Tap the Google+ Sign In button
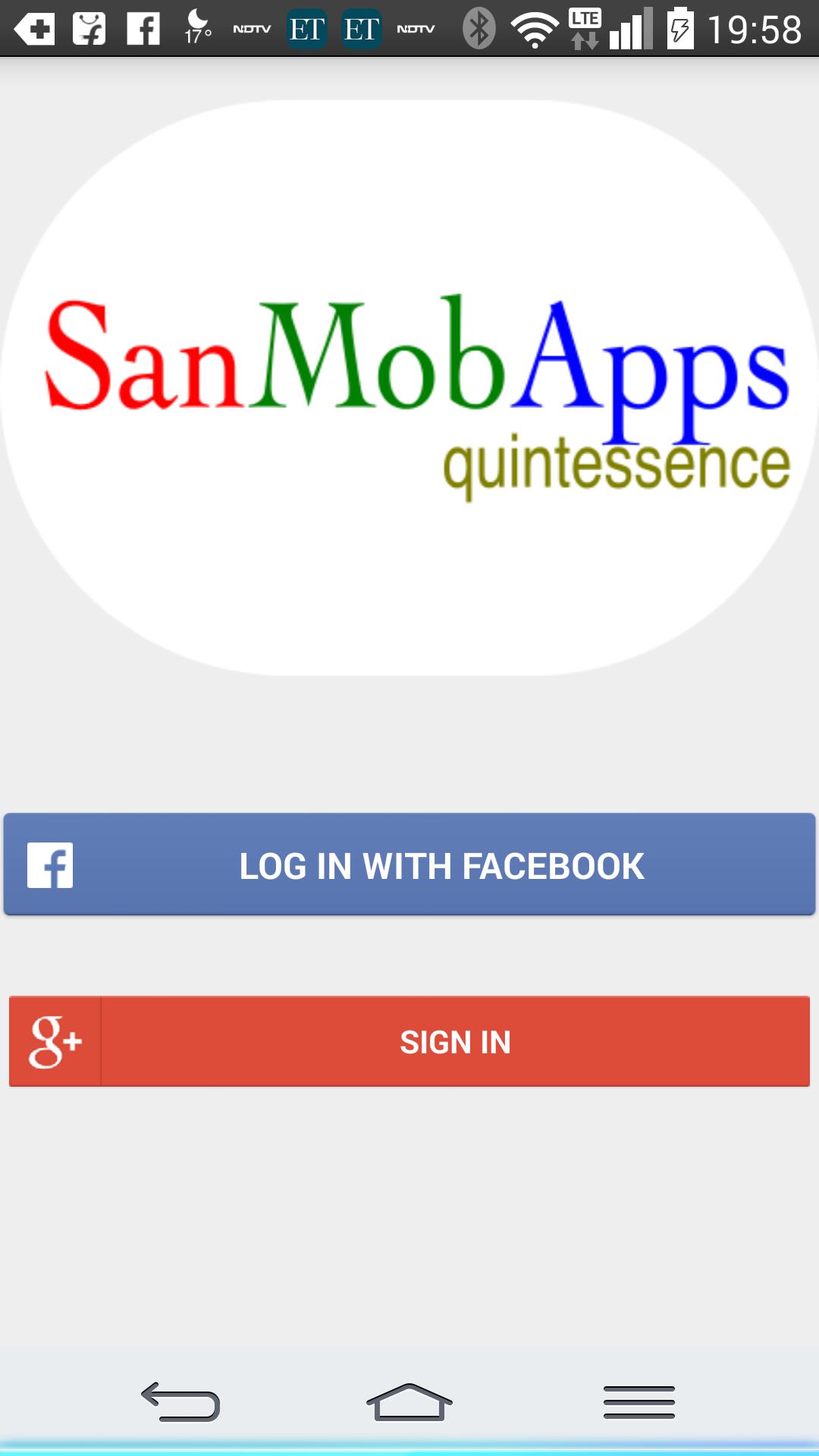Screen dimensions: 819x1456 click(x=409, y=1041)
